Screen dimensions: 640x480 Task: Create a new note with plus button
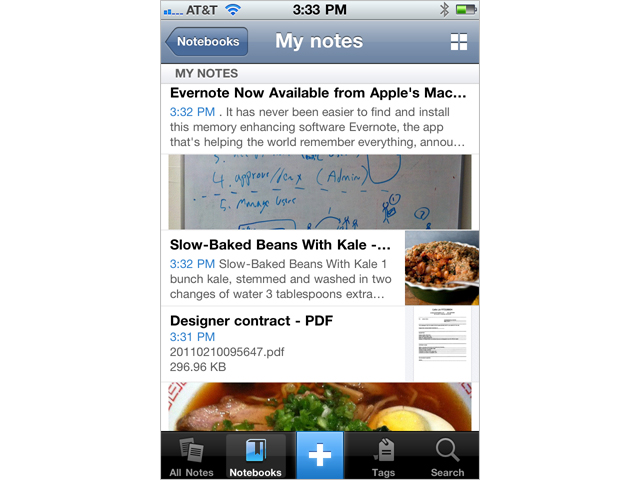tap(319, 456)
